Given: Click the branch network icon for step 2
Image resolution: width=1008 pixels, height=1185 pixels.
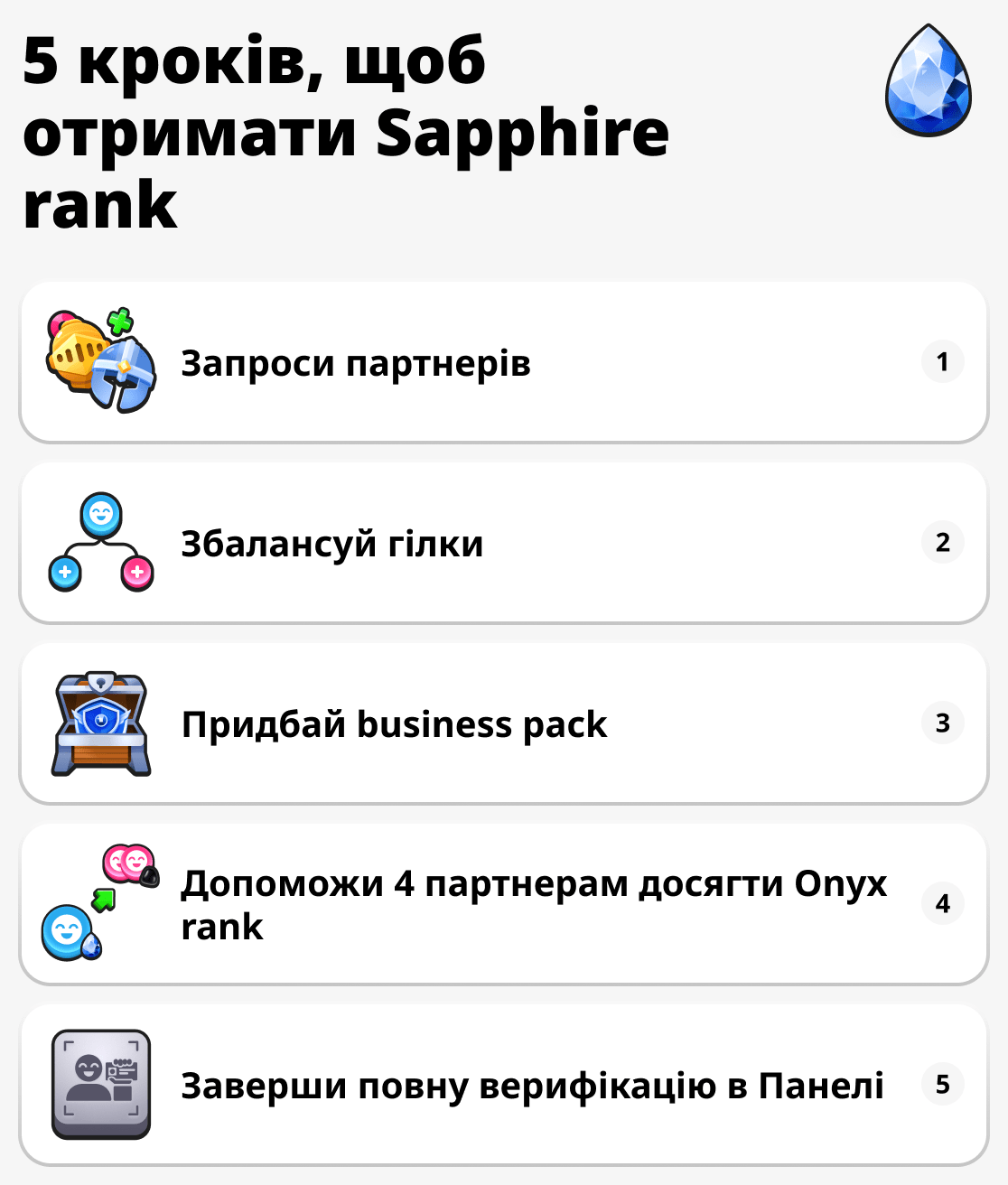Looking at the screenshot, I should coord(99,542).
